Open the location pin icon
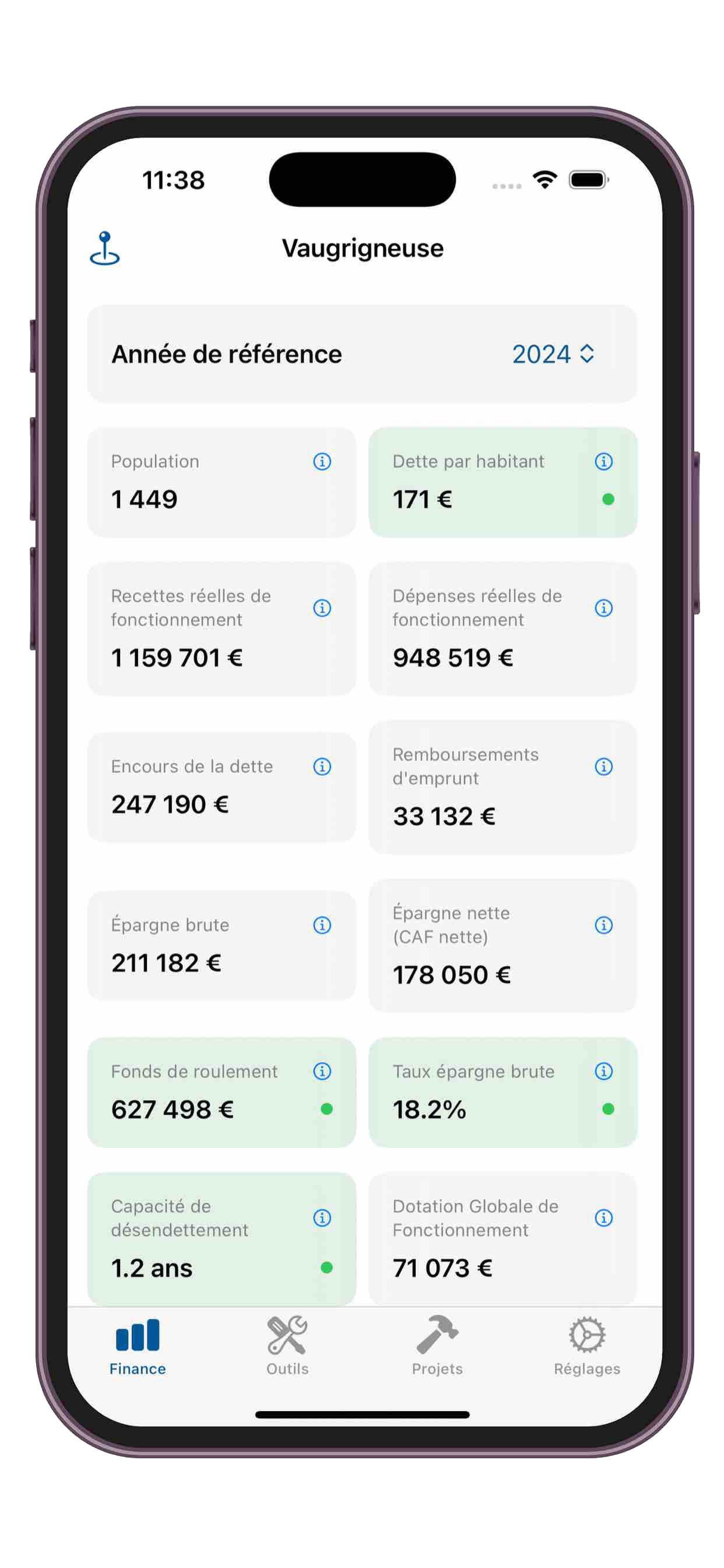This screenshot has height=1568, width=724. pyautogui.click(x=105, y=249)
